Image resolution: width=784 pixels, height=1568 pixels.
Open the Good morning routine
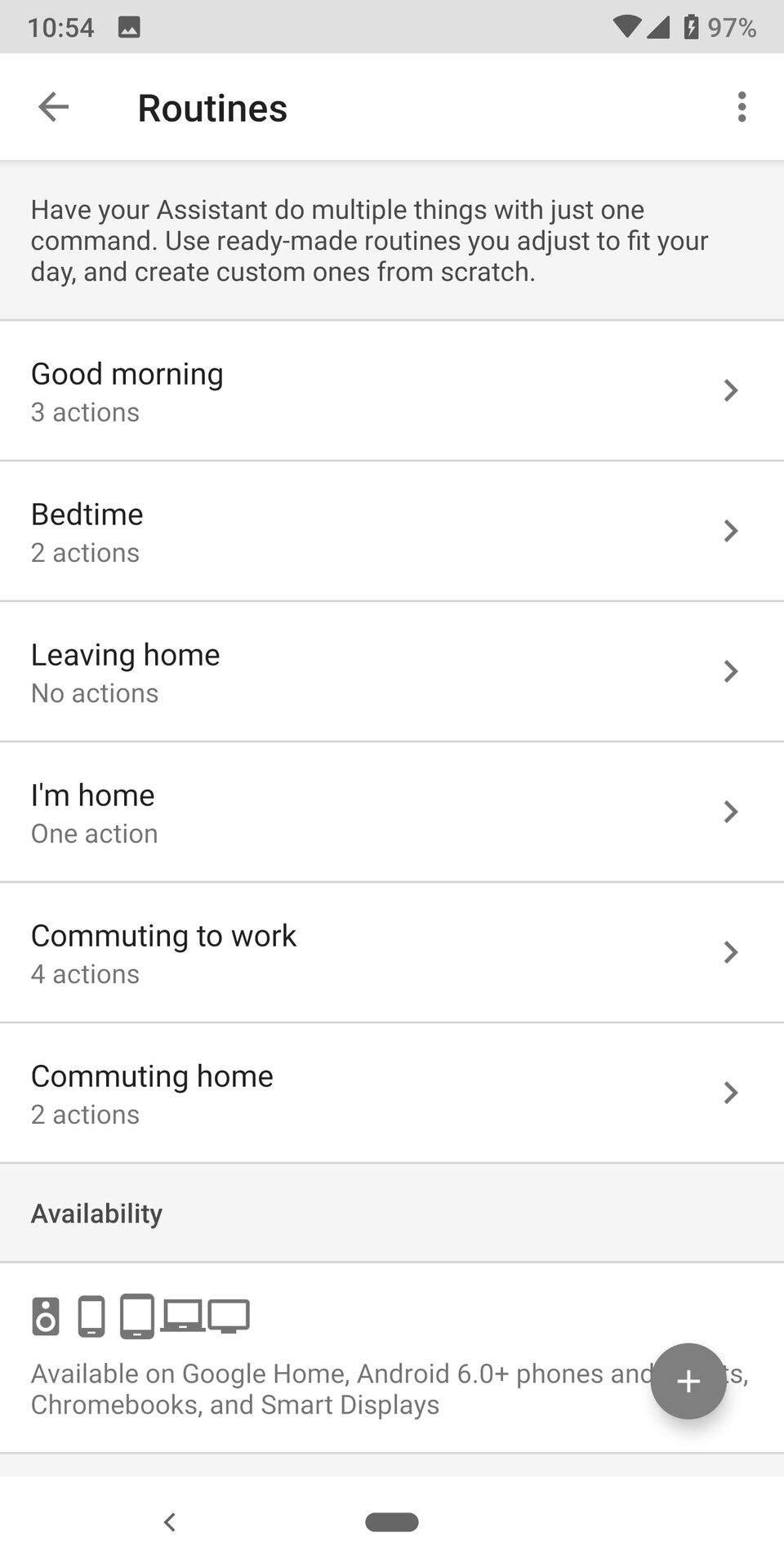pyautogui.click(x=392, y=391)
